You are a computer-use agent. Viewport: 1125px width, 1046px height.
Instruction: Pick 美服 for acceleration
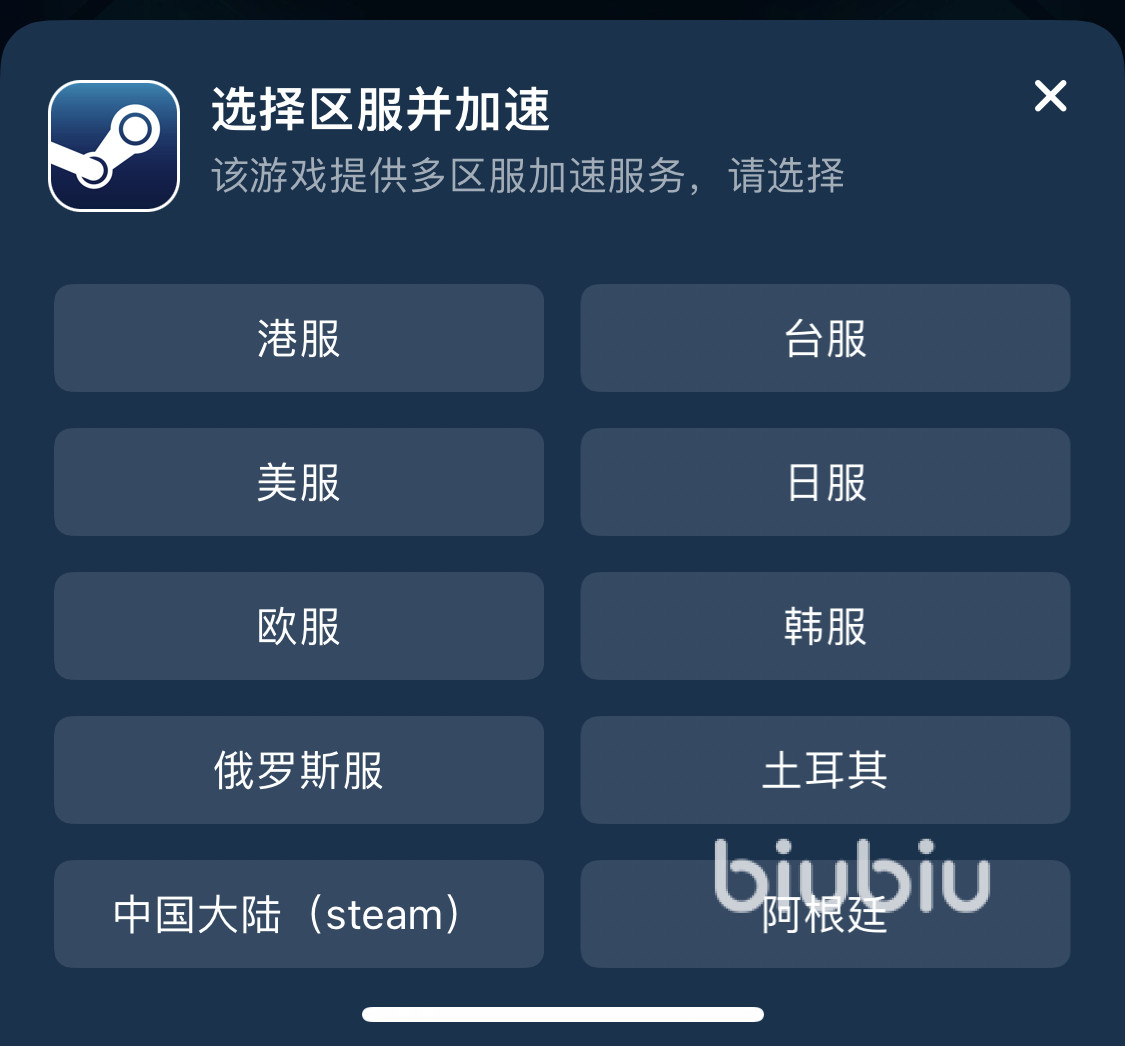pyautogui.click(x=298, y=482)
